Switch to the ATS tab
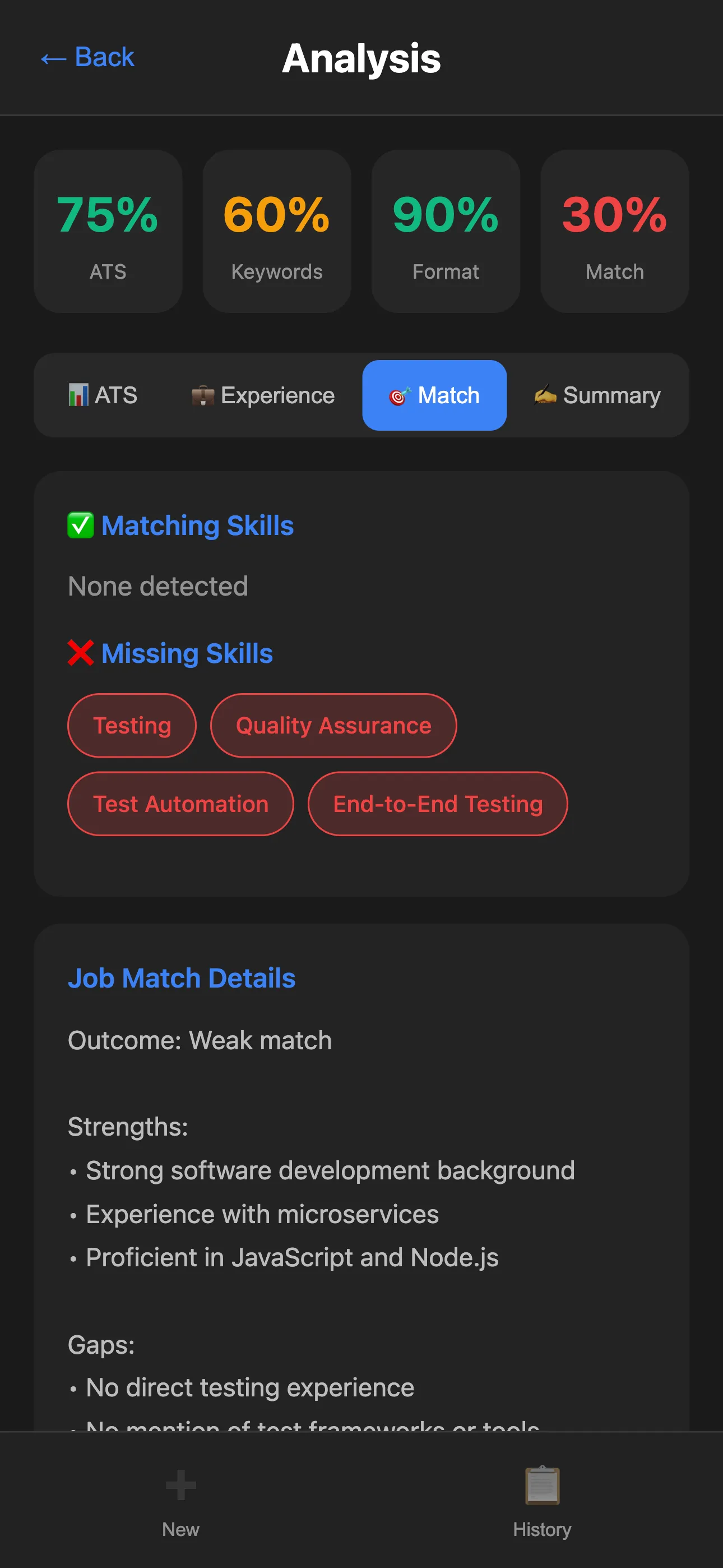 [x=103, y=395]
